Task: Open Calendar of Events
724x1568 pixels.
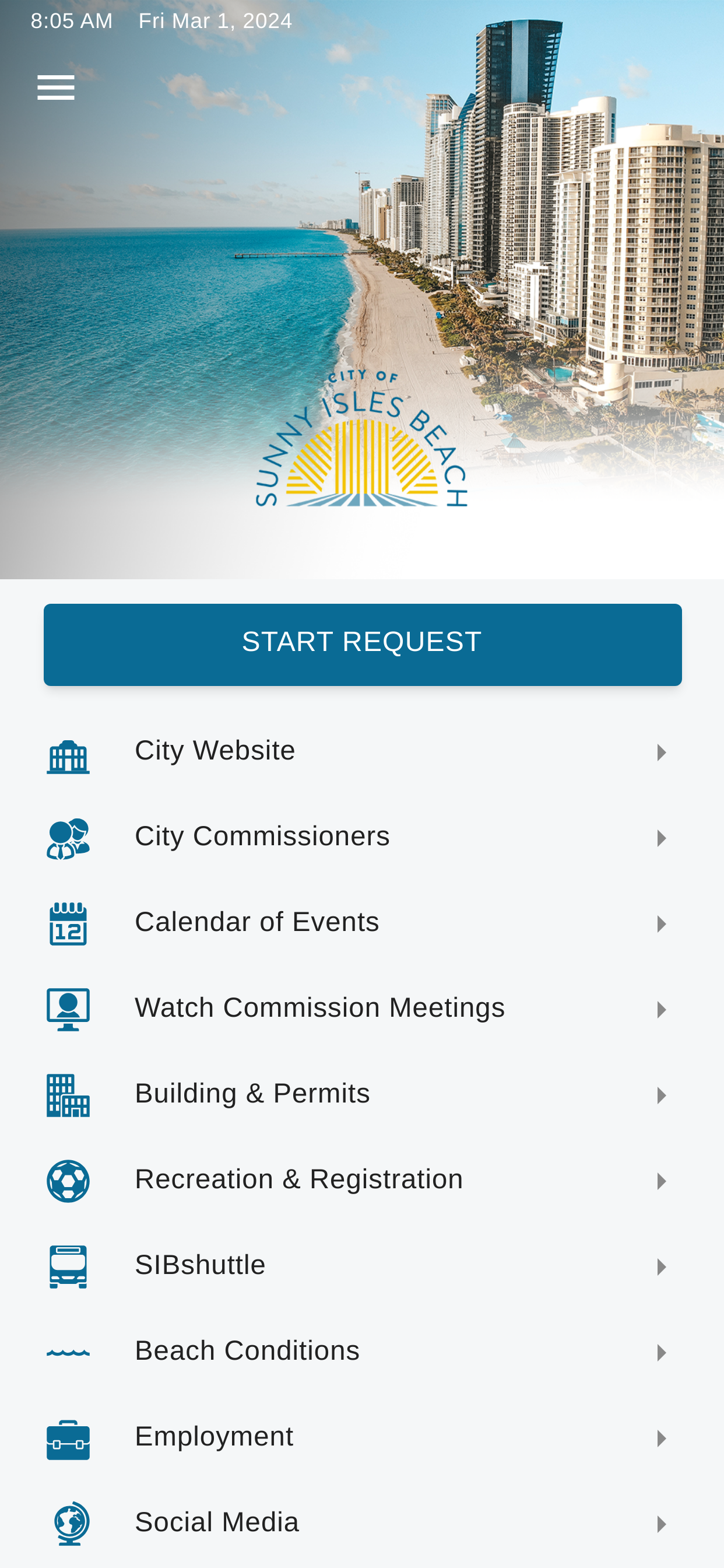Action: 363,923
